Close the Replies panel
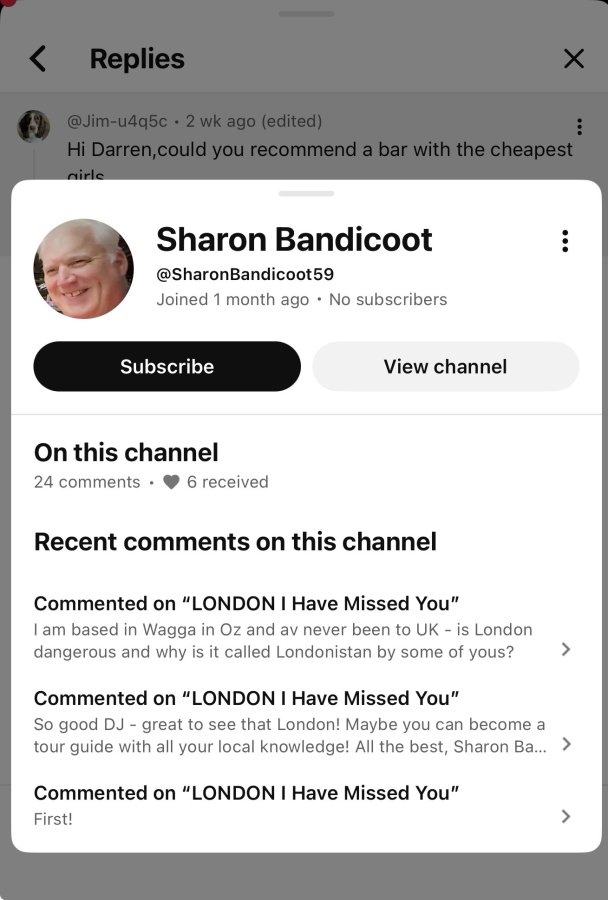 coord(574,59)
